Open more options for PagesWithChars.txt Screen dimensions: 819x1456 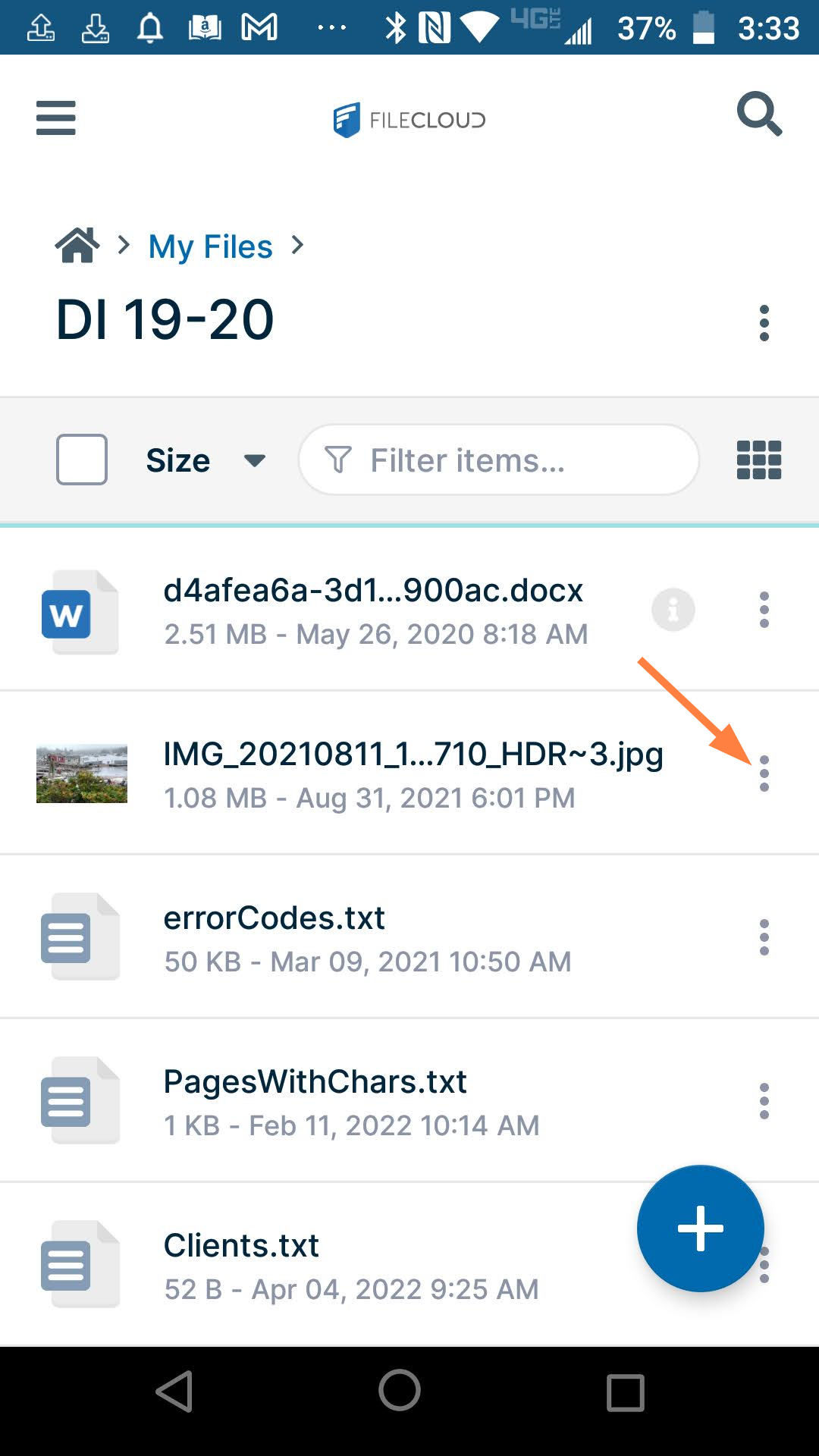coord(764,1101)
